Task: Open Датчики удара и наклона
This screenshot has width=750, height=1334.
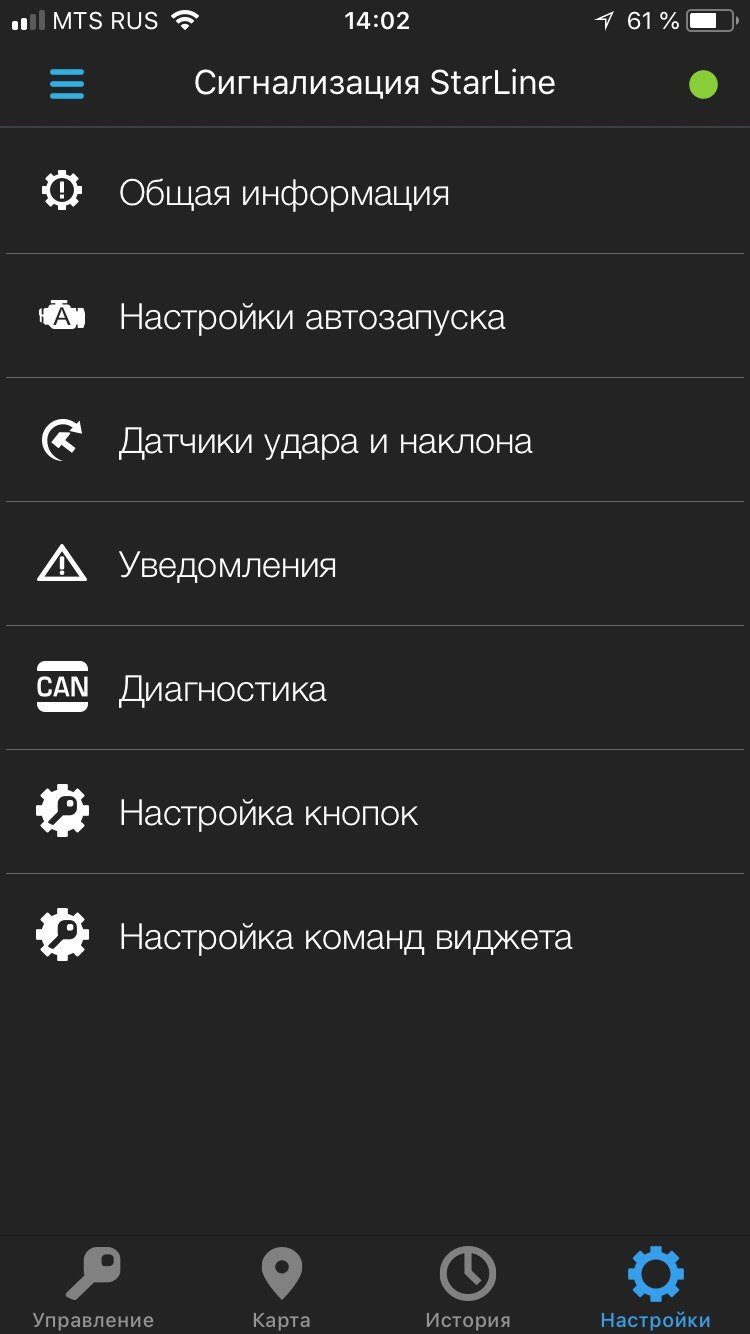Action: point(375,440)
